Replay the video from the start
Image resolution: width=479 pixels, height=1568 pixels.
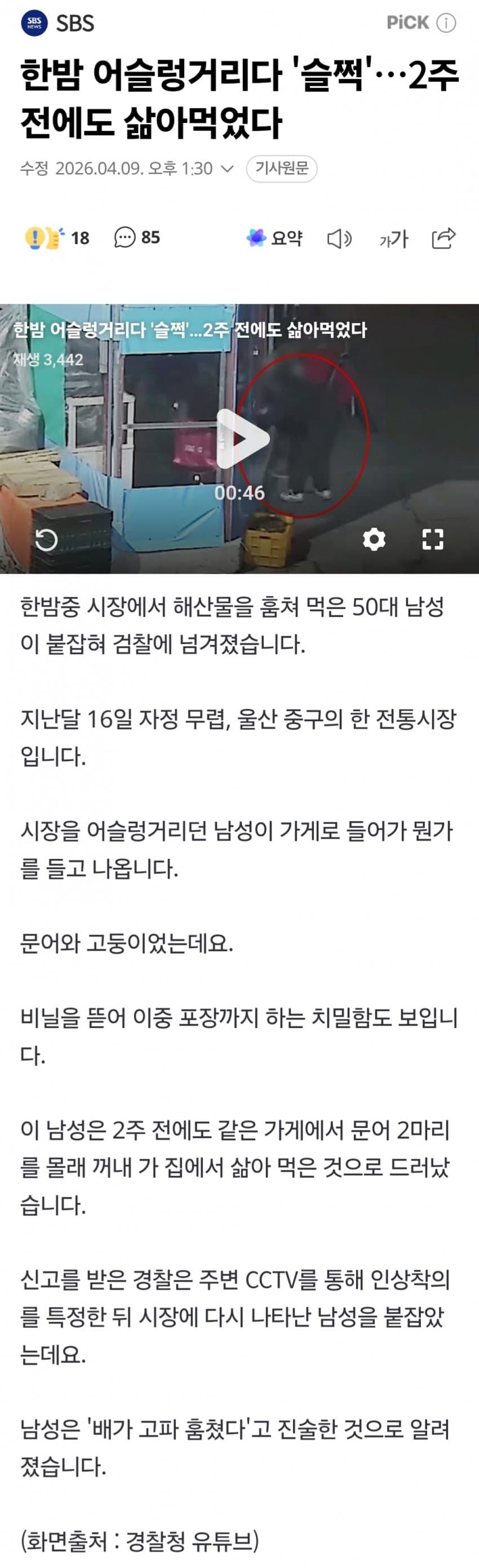click(x=46, y=539)
